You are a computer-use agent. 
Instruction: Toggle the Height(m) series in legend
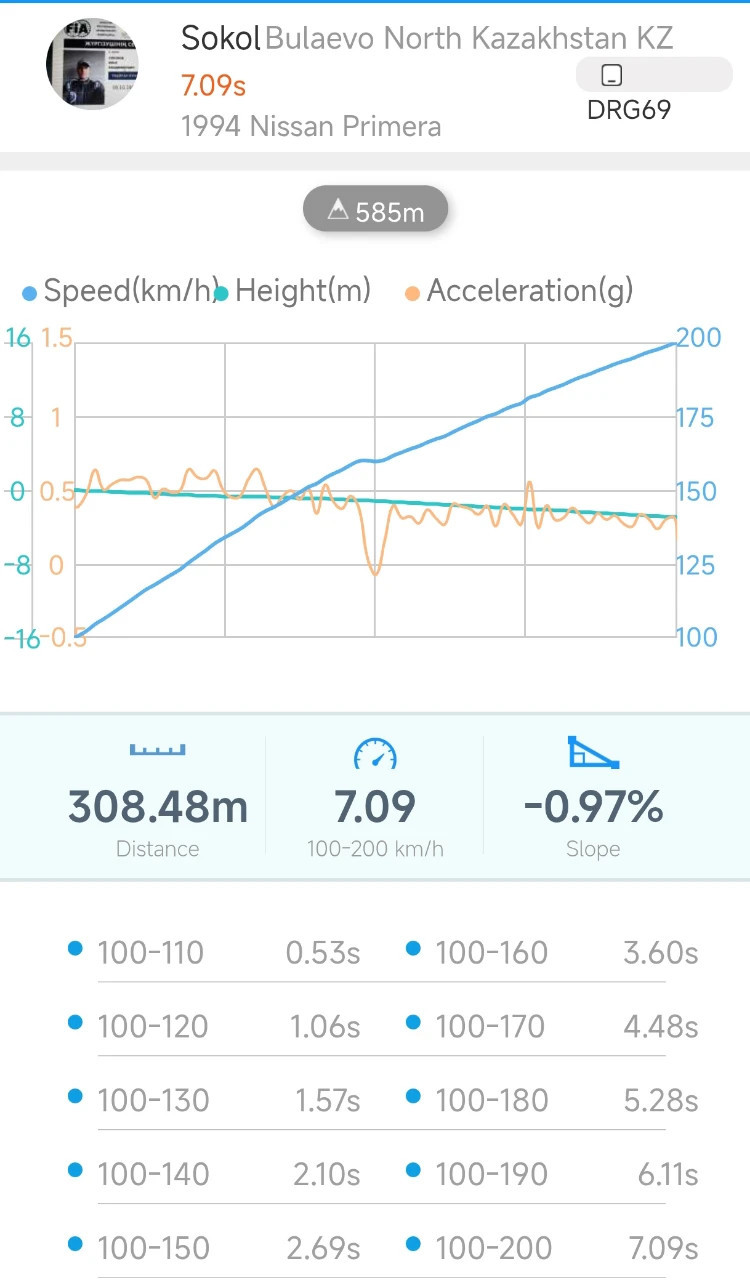(x=292, y=291)
